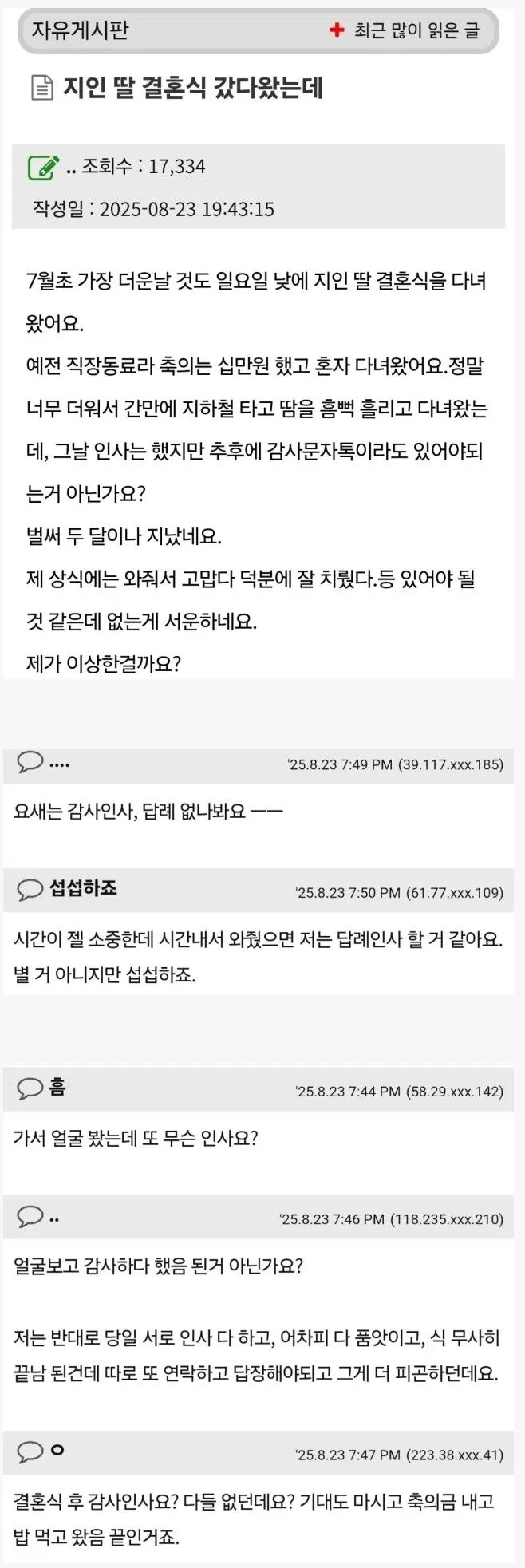This screenshot has width=525, height=1568.
Task: Tap the post title 지인 딸 결혼식 갔다왔는데
Action: (x=192, y=88)
